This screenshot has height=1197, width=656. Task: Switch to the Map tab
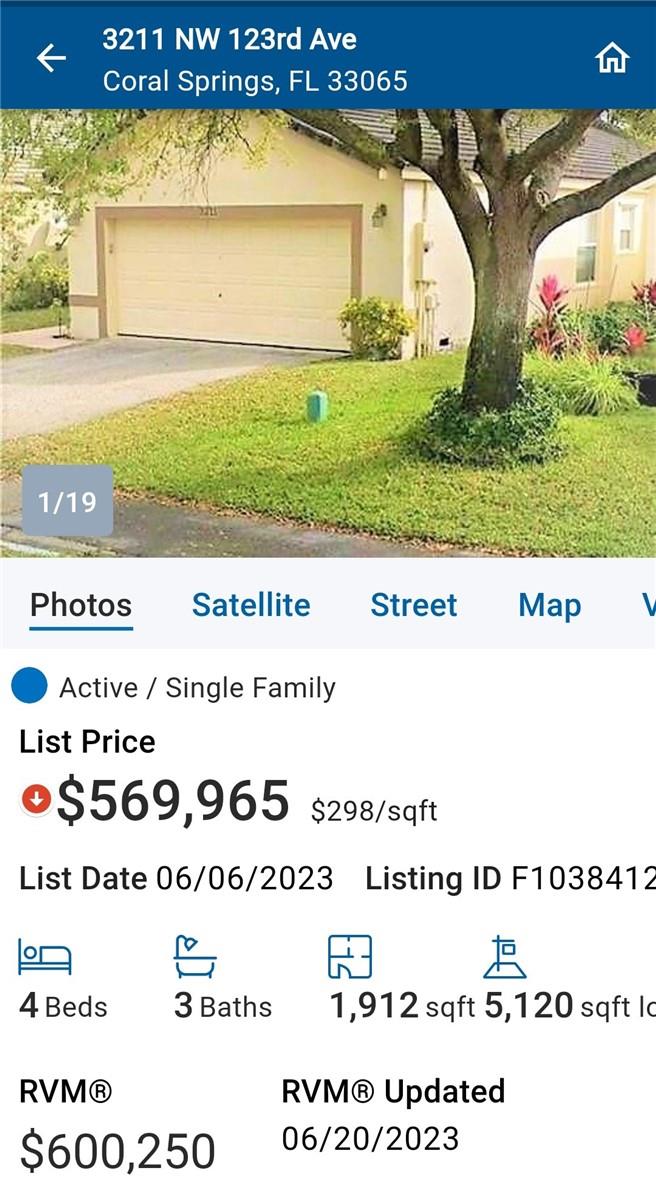point(549,605)
